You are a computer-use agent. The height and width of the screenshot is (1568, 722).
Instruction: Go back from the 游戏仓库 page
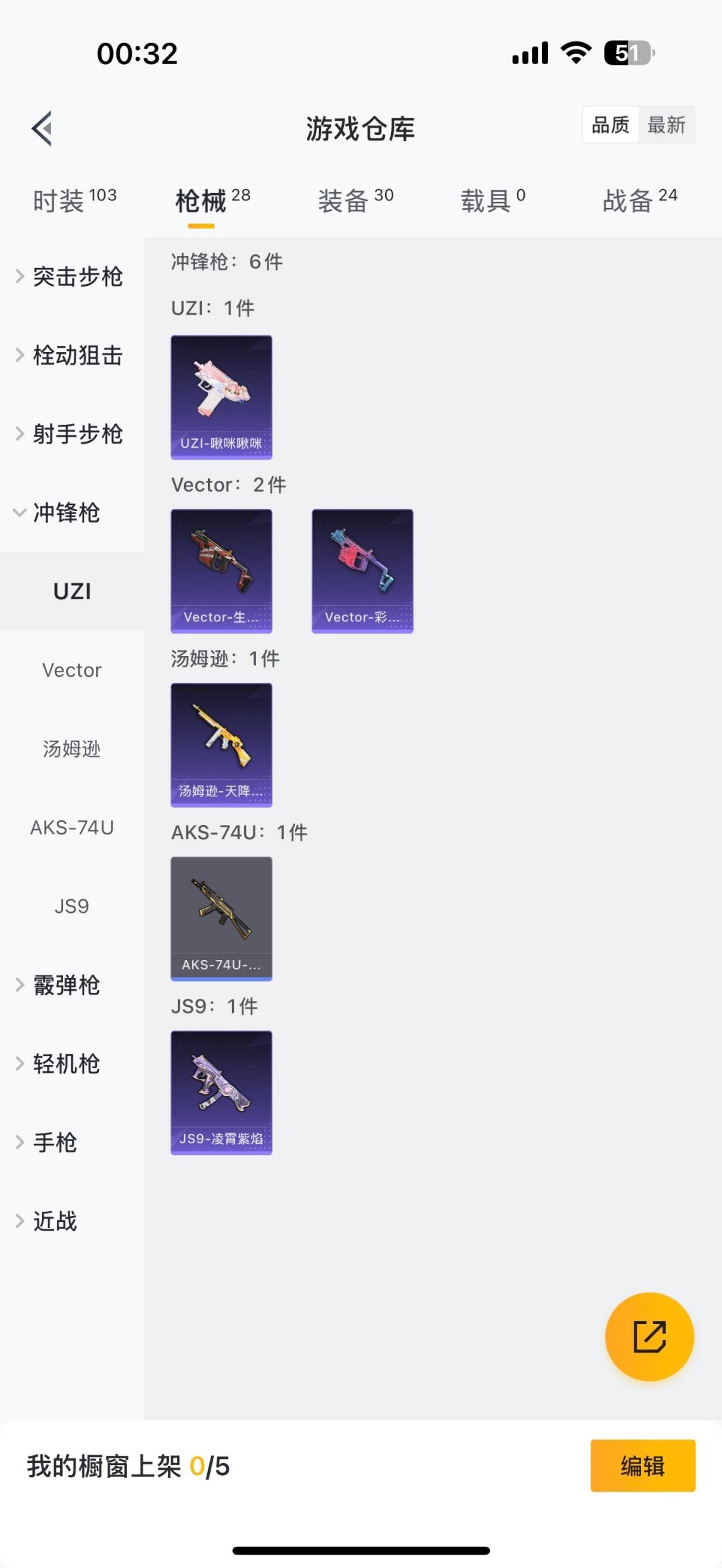(41, 128)
